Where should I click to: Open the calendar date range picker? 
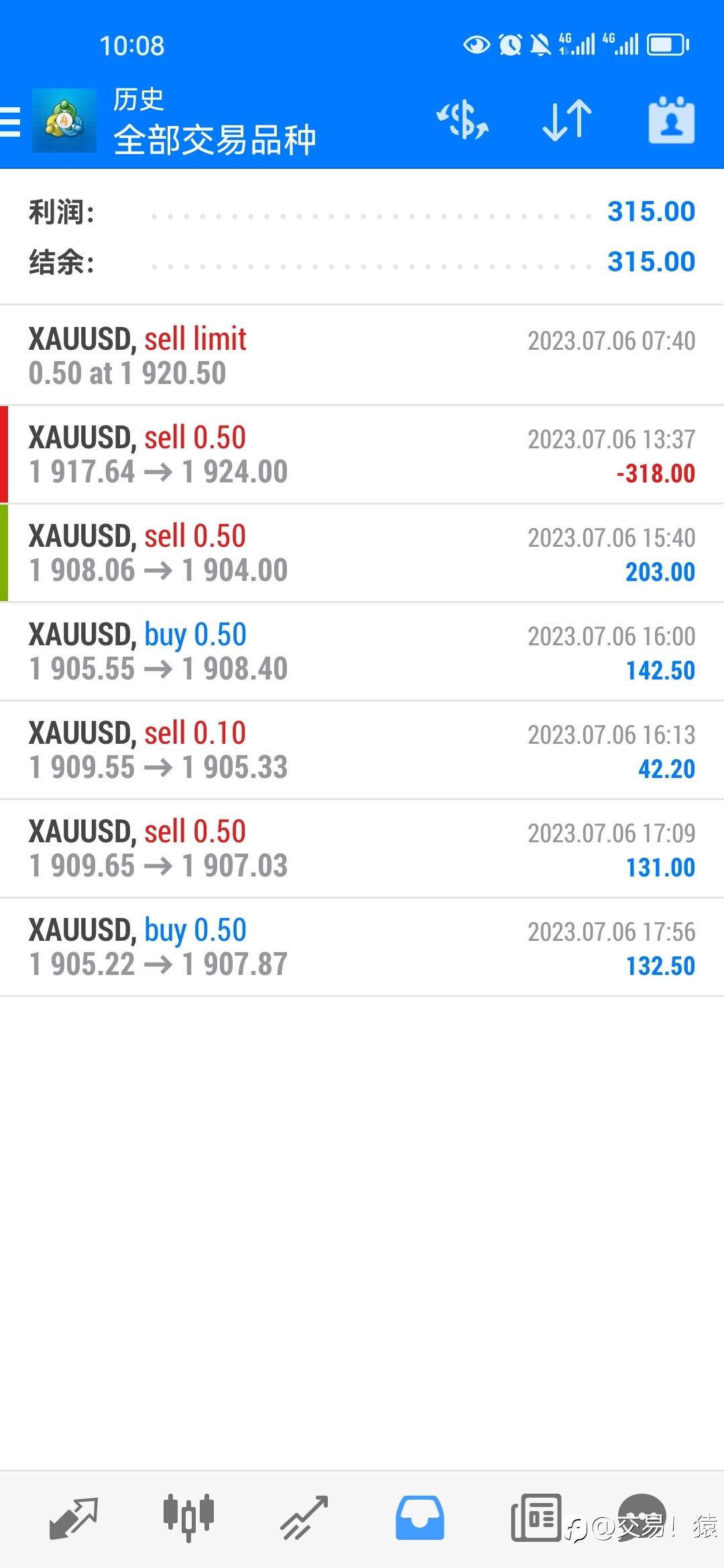point(671,121)
